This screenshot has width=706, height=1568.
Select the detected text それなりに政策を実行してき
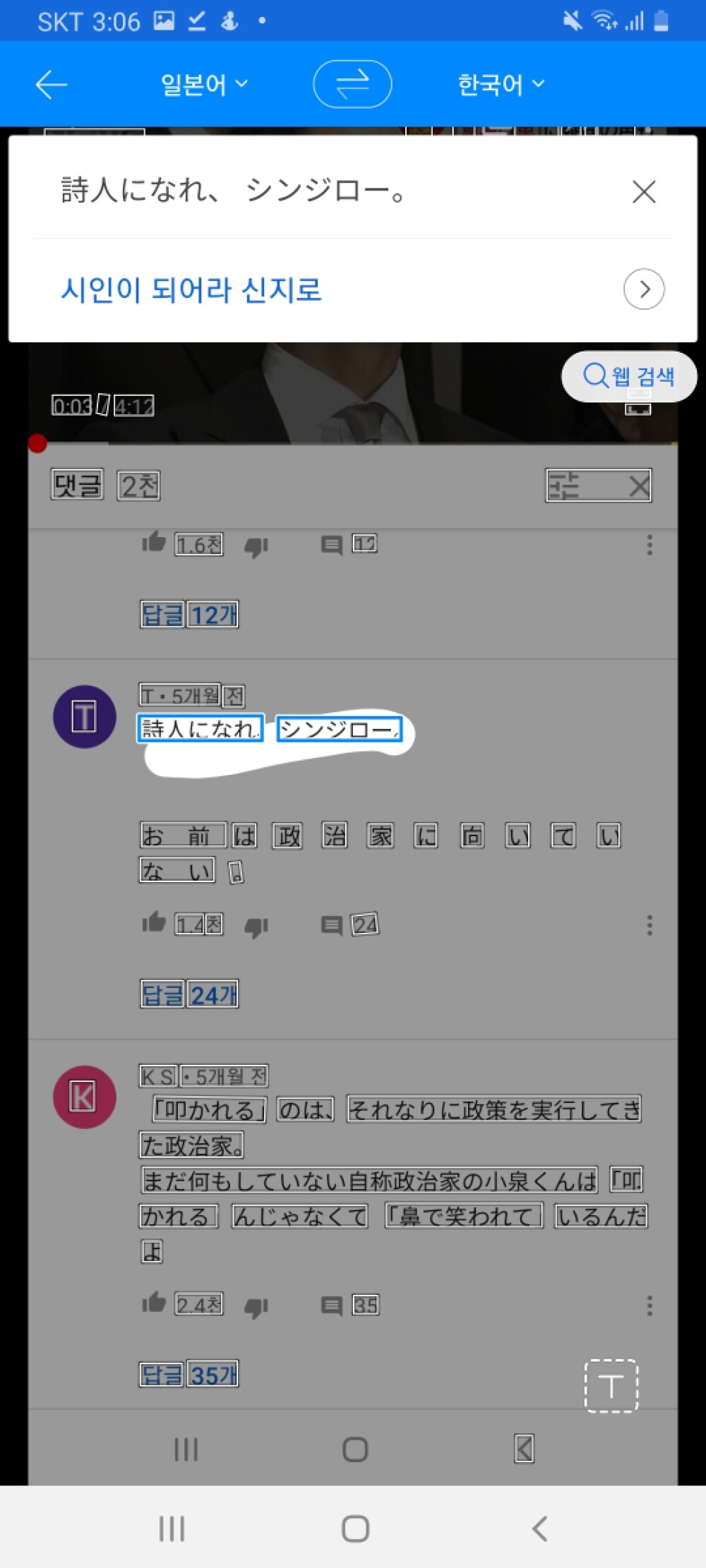[494, 1110]
